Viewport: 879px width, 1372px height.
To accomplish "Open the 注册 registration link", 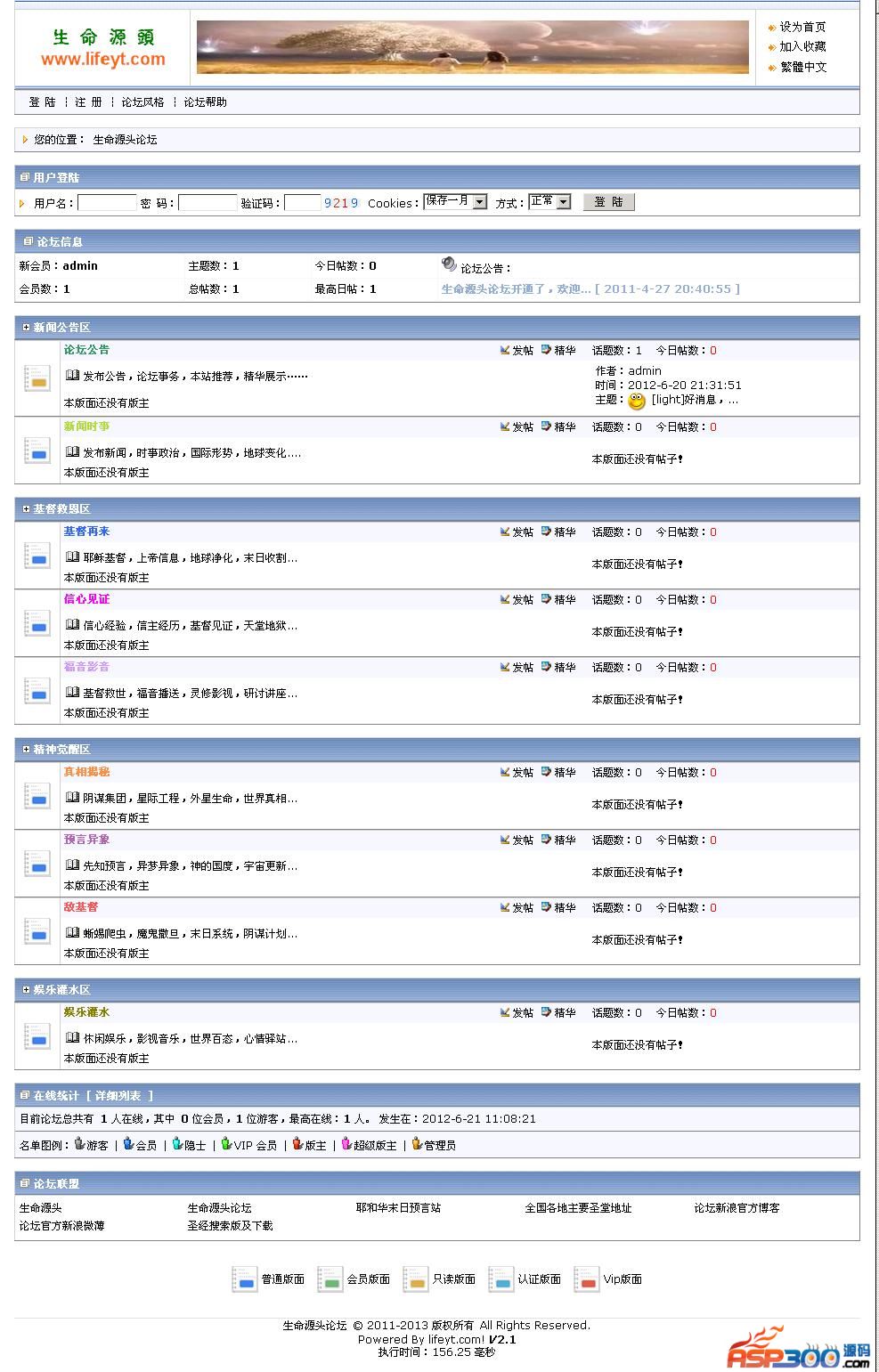I will 88,102.
